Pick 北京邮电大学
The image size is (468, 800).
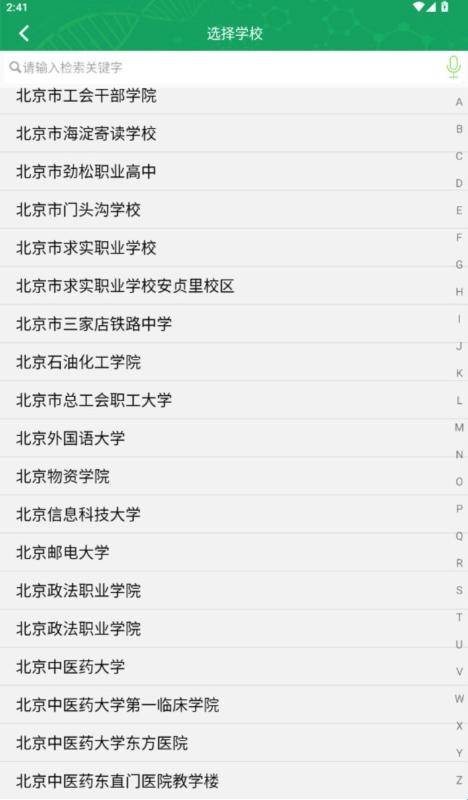click(225, 552)
